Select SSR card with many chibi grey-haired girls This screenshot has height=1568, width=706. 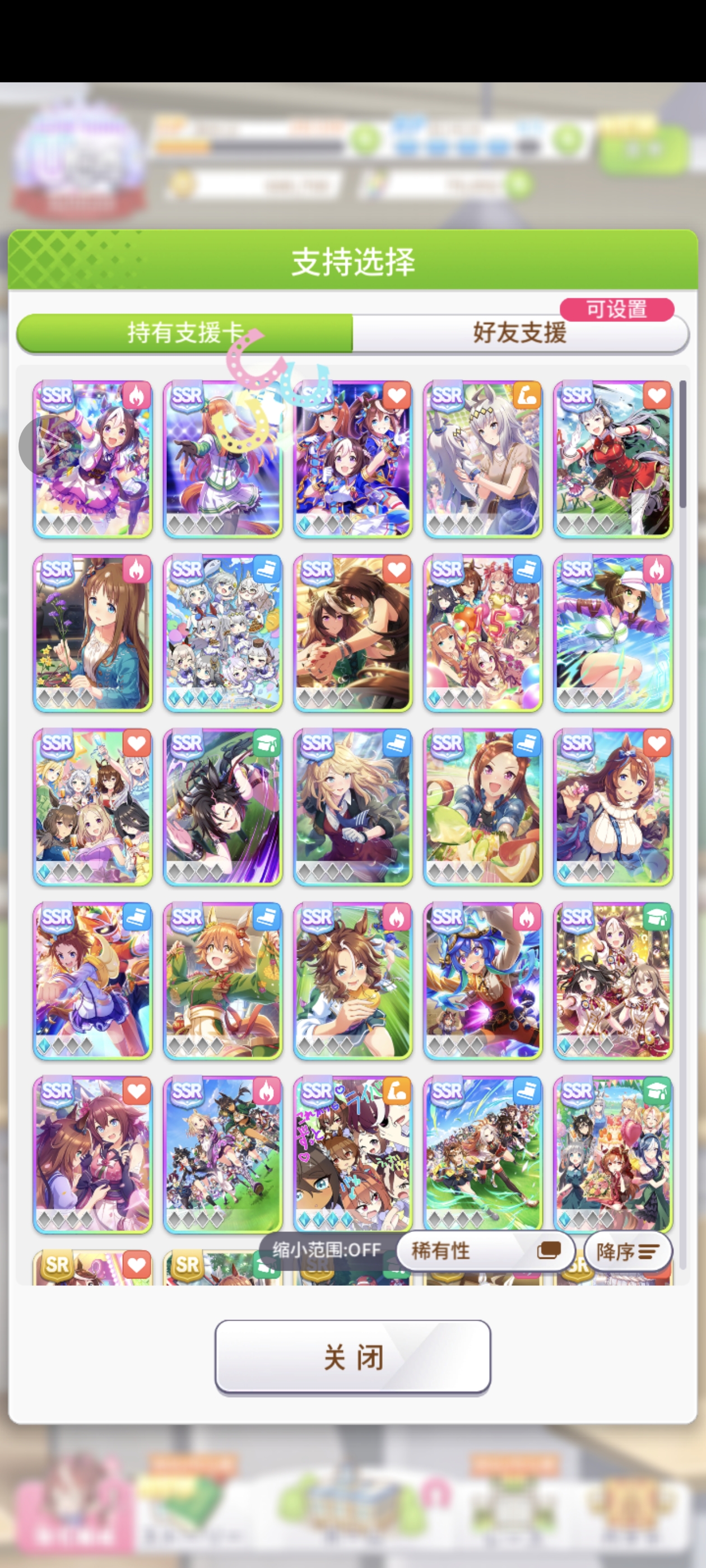pos(222,633)
